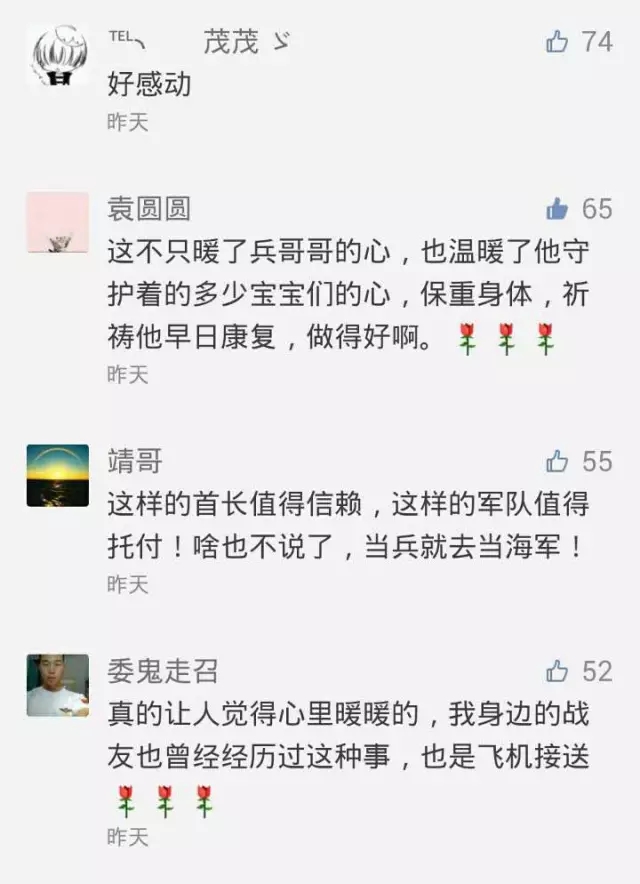
Task: Like 靖哥's comment about the navy
Action: [x=557, y=461]
